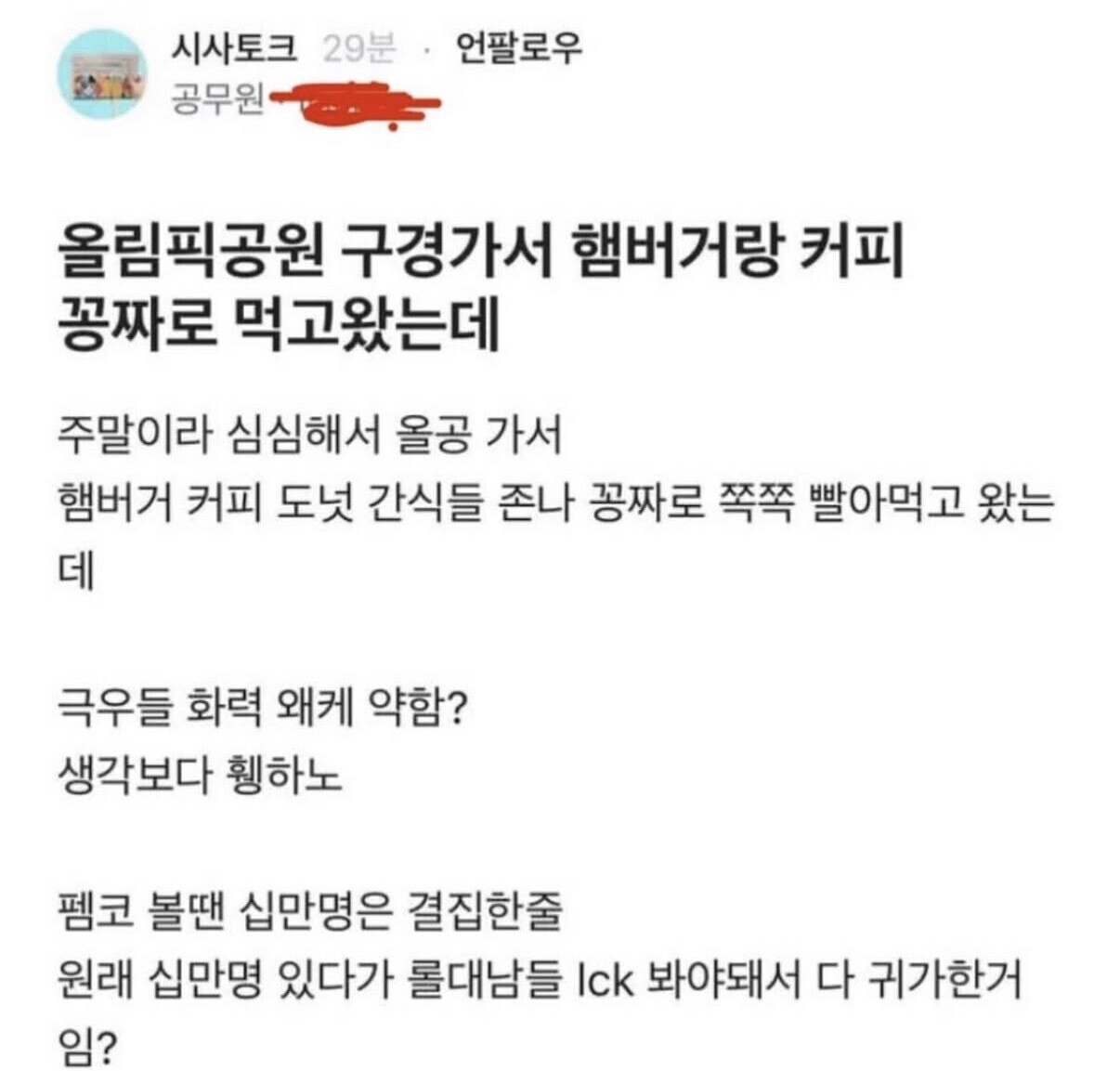This screenshot has height=1071, width=1120.
Task: Tap 언팔로우 to unfollow the topic
Action: tap(518, 48)
